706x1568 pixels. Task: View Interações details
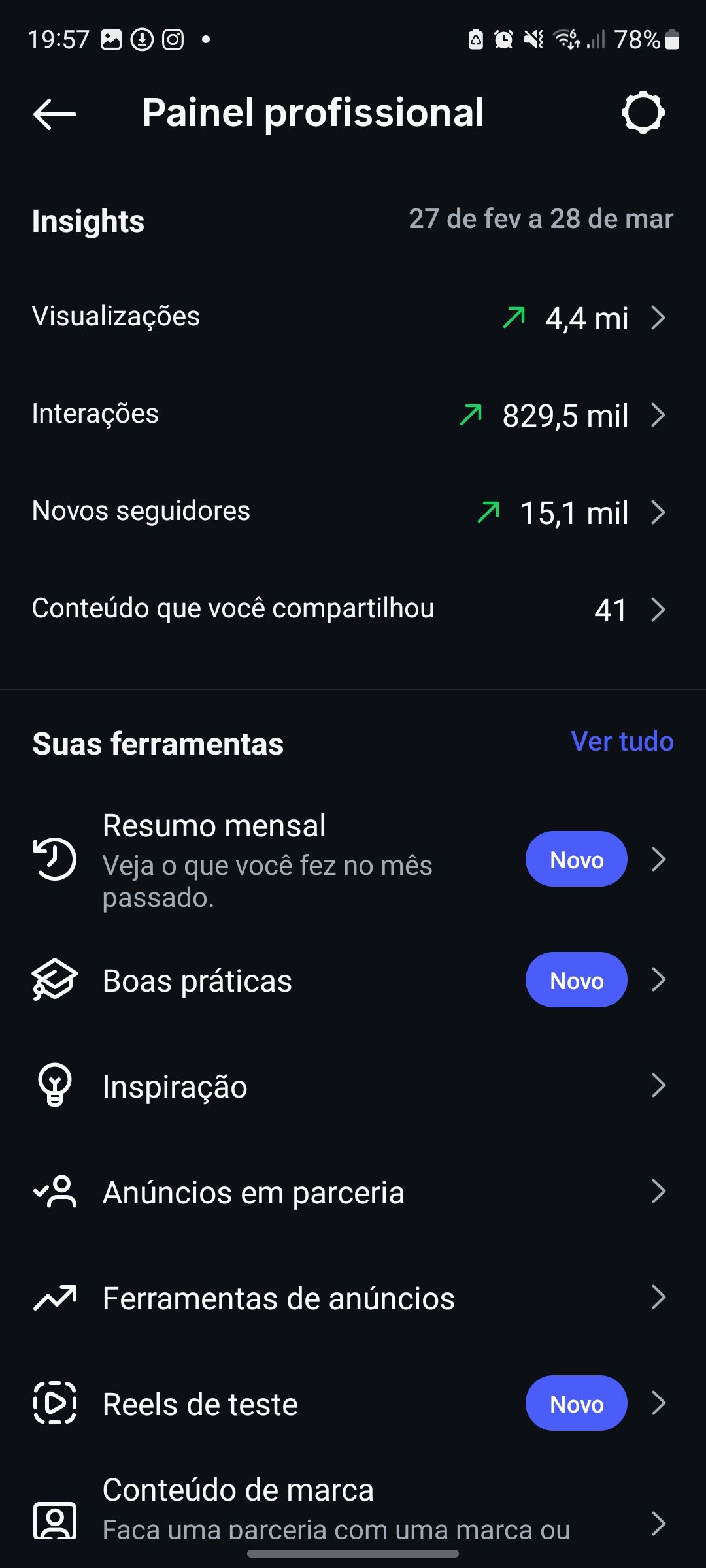[353, 415]
